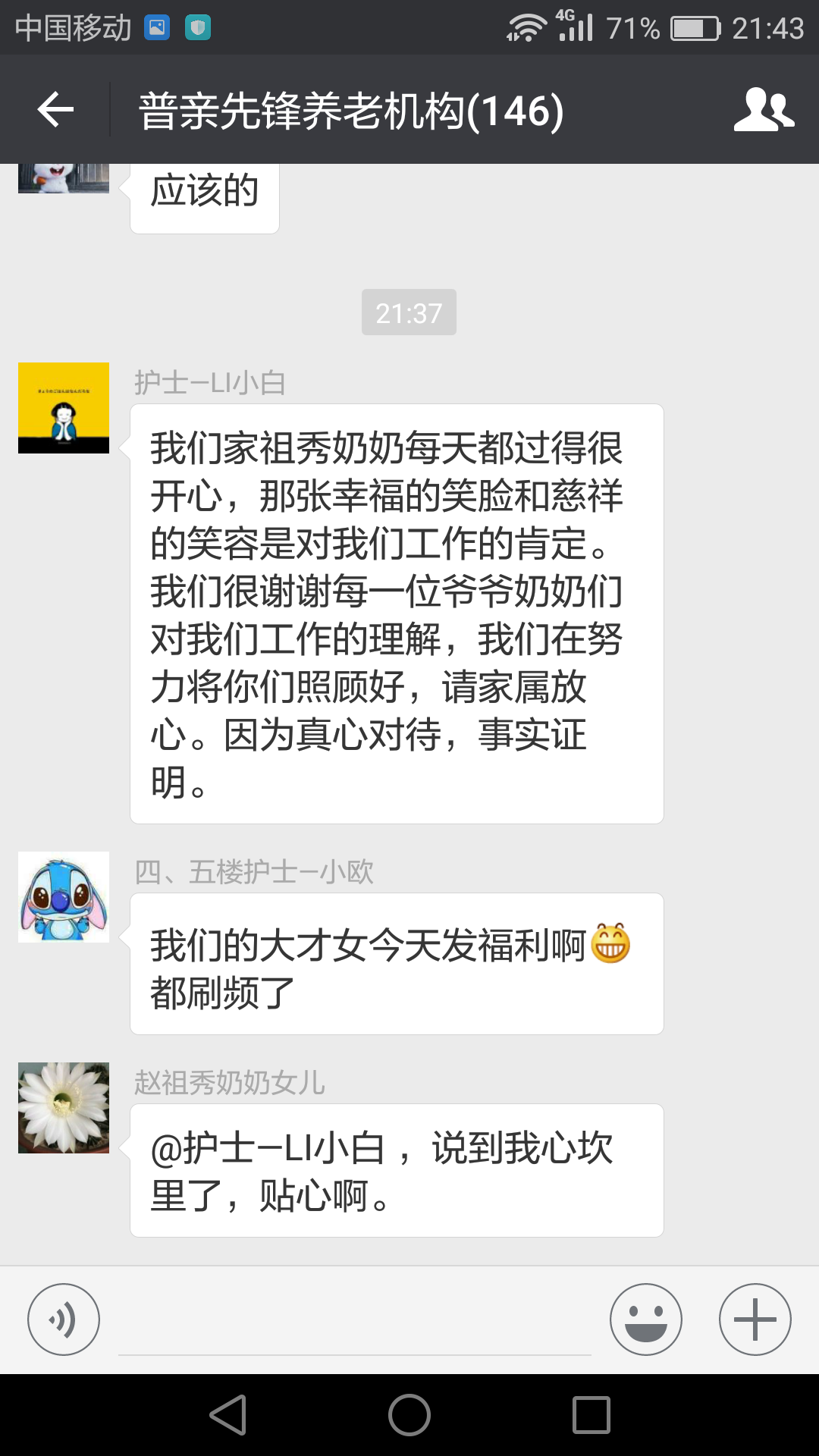Go back from the group chat

tap(55, 110)
